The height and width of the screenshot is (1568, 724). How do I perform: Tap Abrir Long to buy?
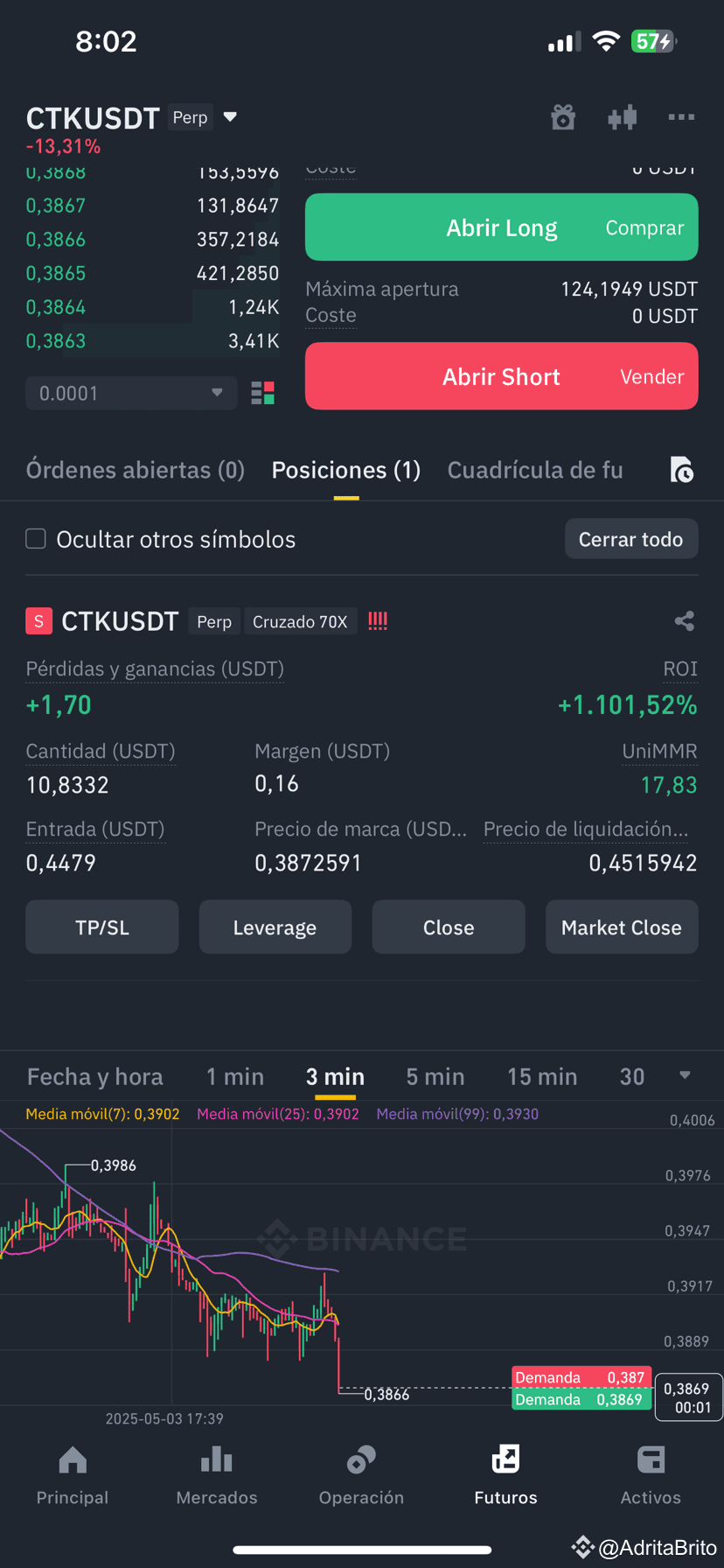502,227
